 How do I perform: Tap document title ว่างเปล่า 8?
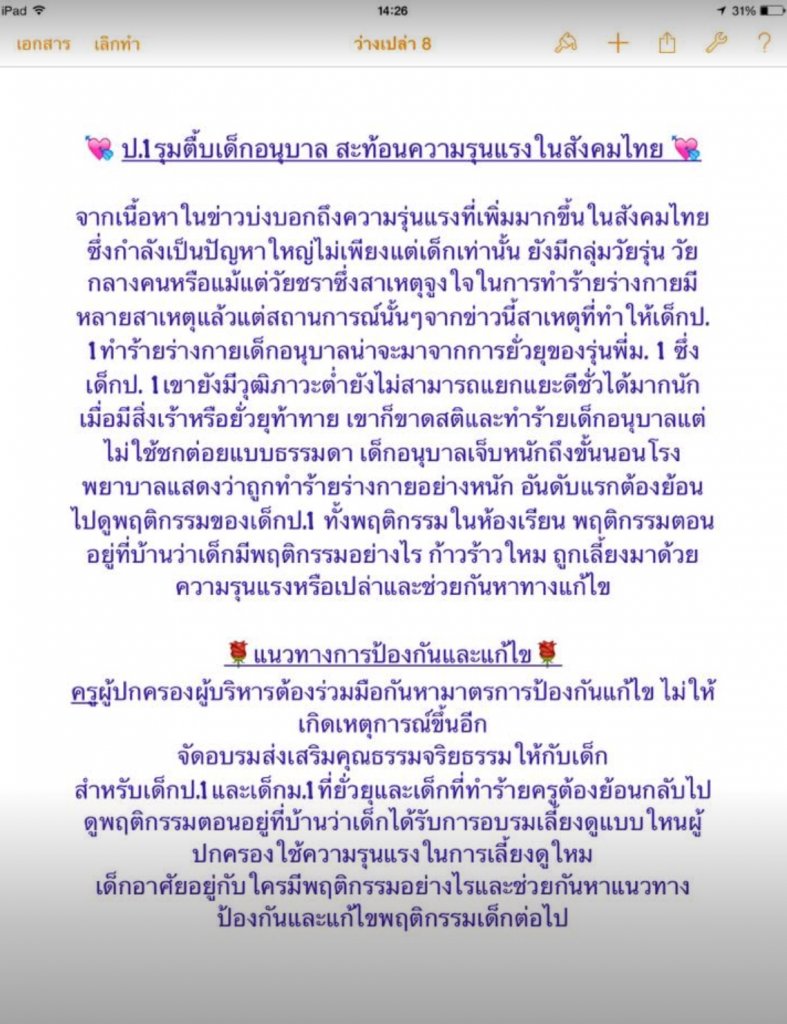pos(393,44)
